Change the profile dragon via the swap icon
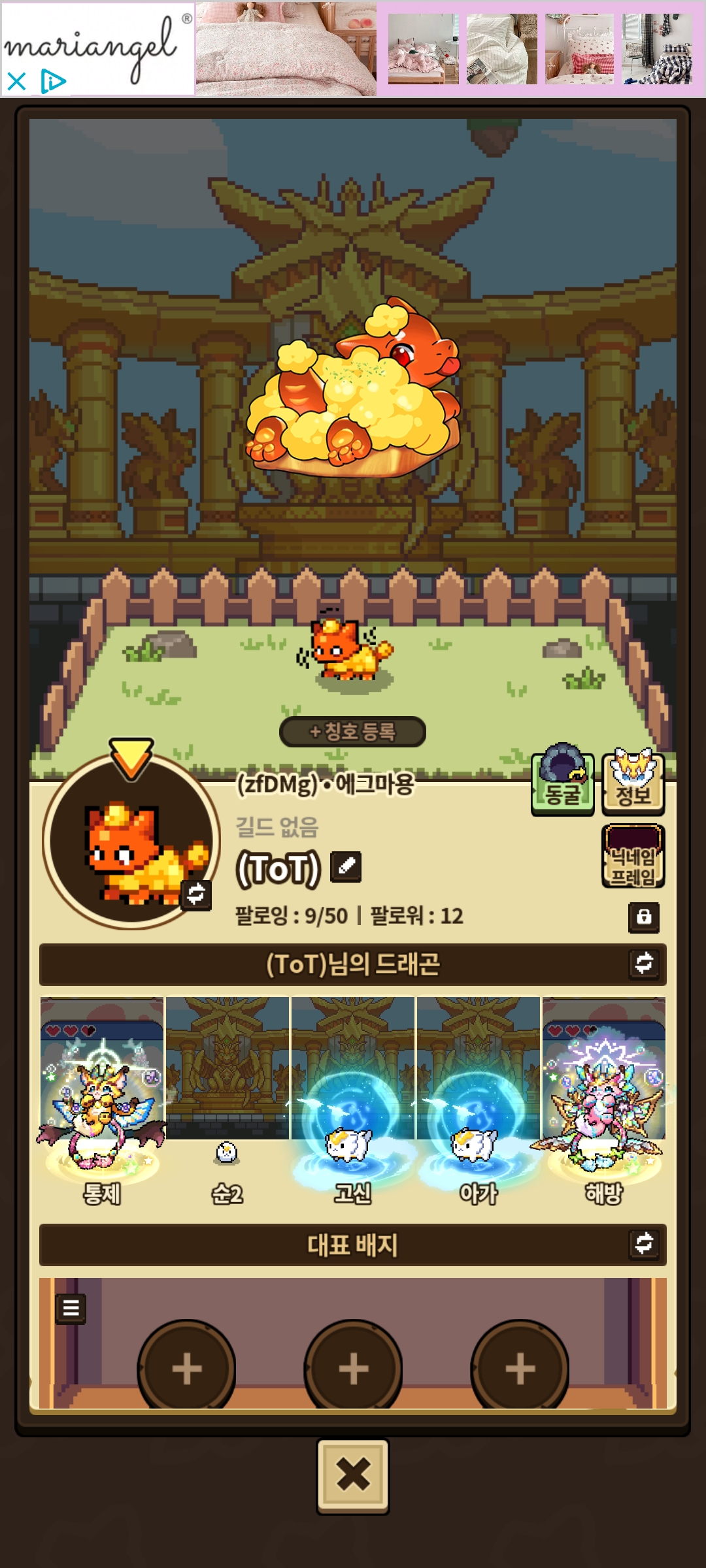The width and height of the screenshot is (706, 1568). 196,894
